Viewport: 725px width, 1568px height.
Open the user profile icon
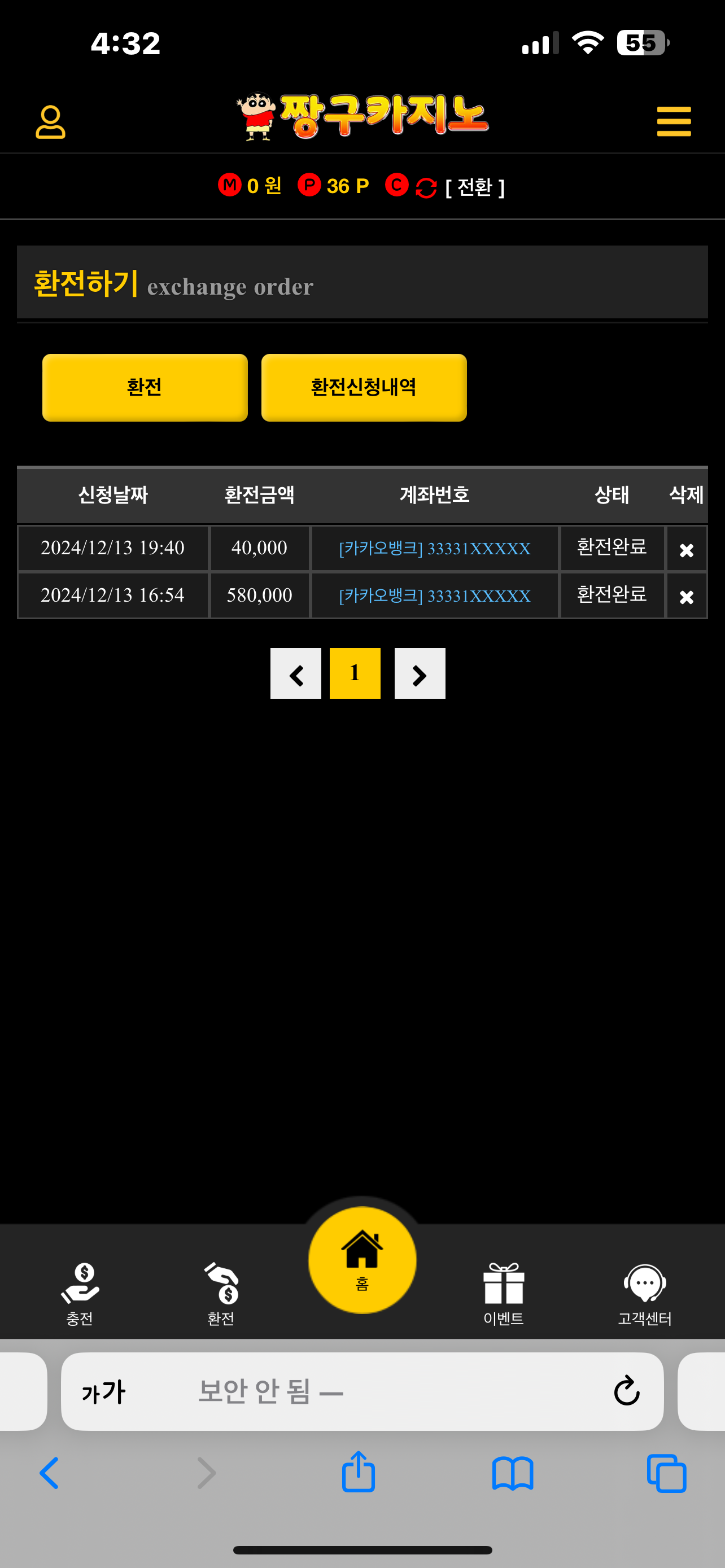point(50,122)
